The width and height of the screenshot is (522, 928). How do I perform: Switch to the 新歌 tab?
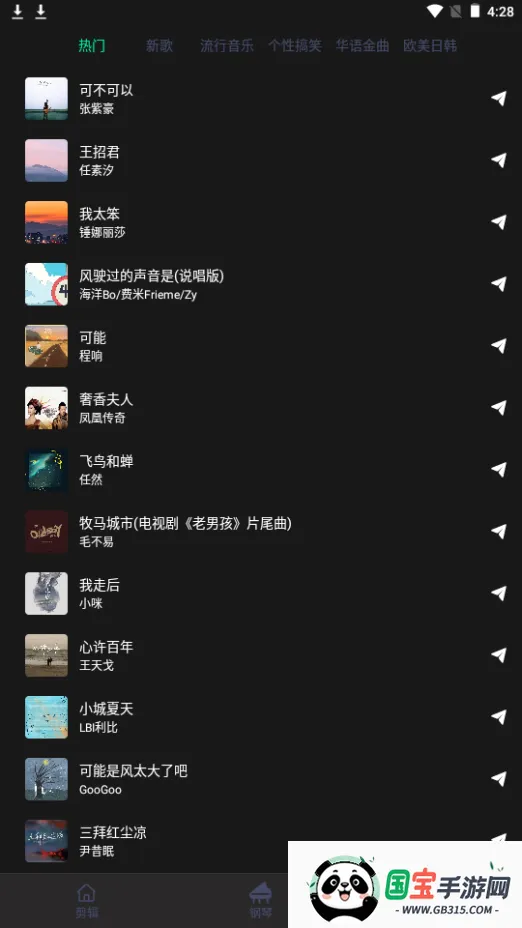pyautogui.click(x=159, y=46)
